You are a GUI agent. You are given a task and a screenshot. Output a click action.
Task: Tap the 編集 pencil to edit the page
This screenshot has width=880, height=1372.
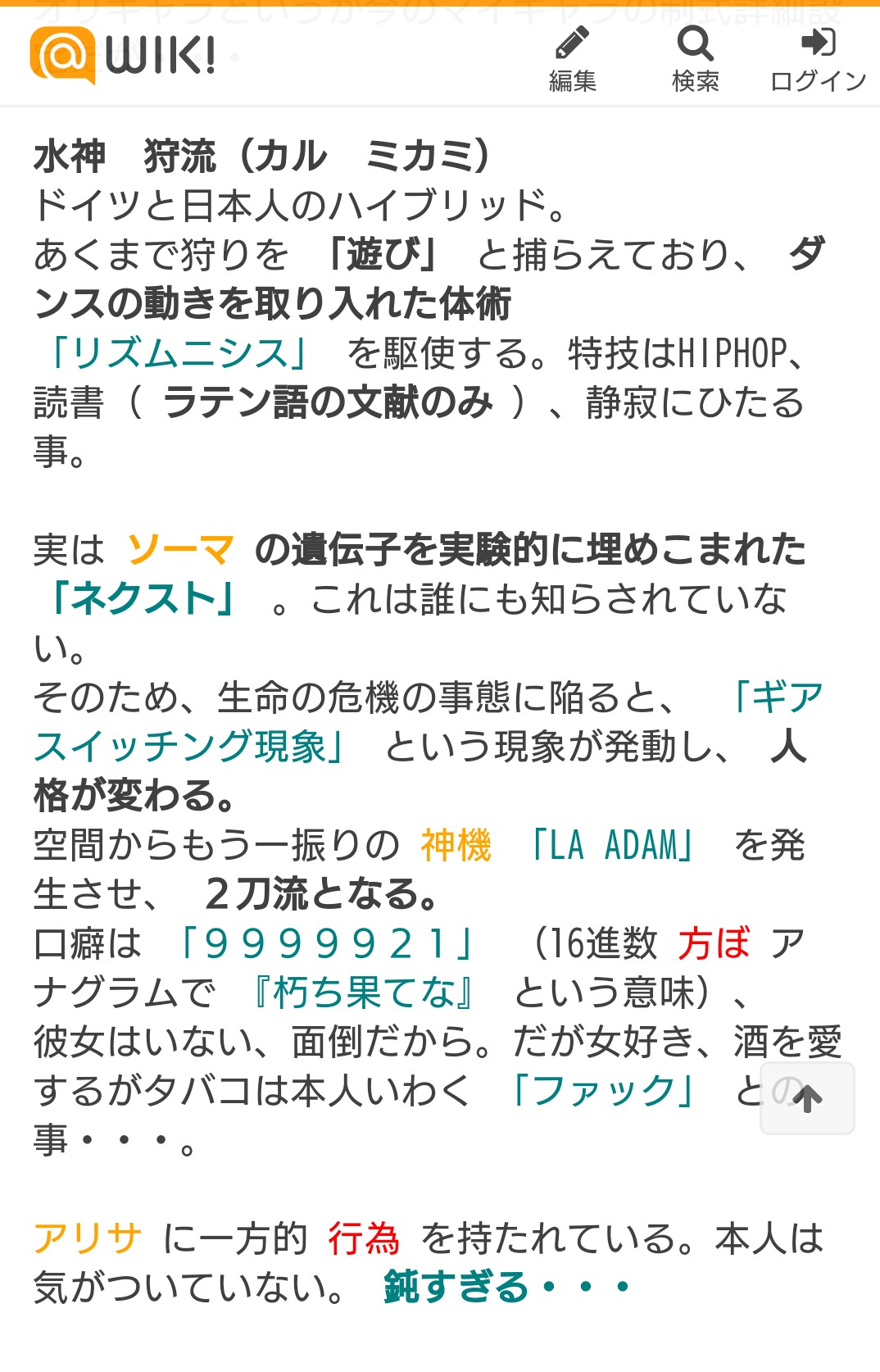[x=572, y=57]
